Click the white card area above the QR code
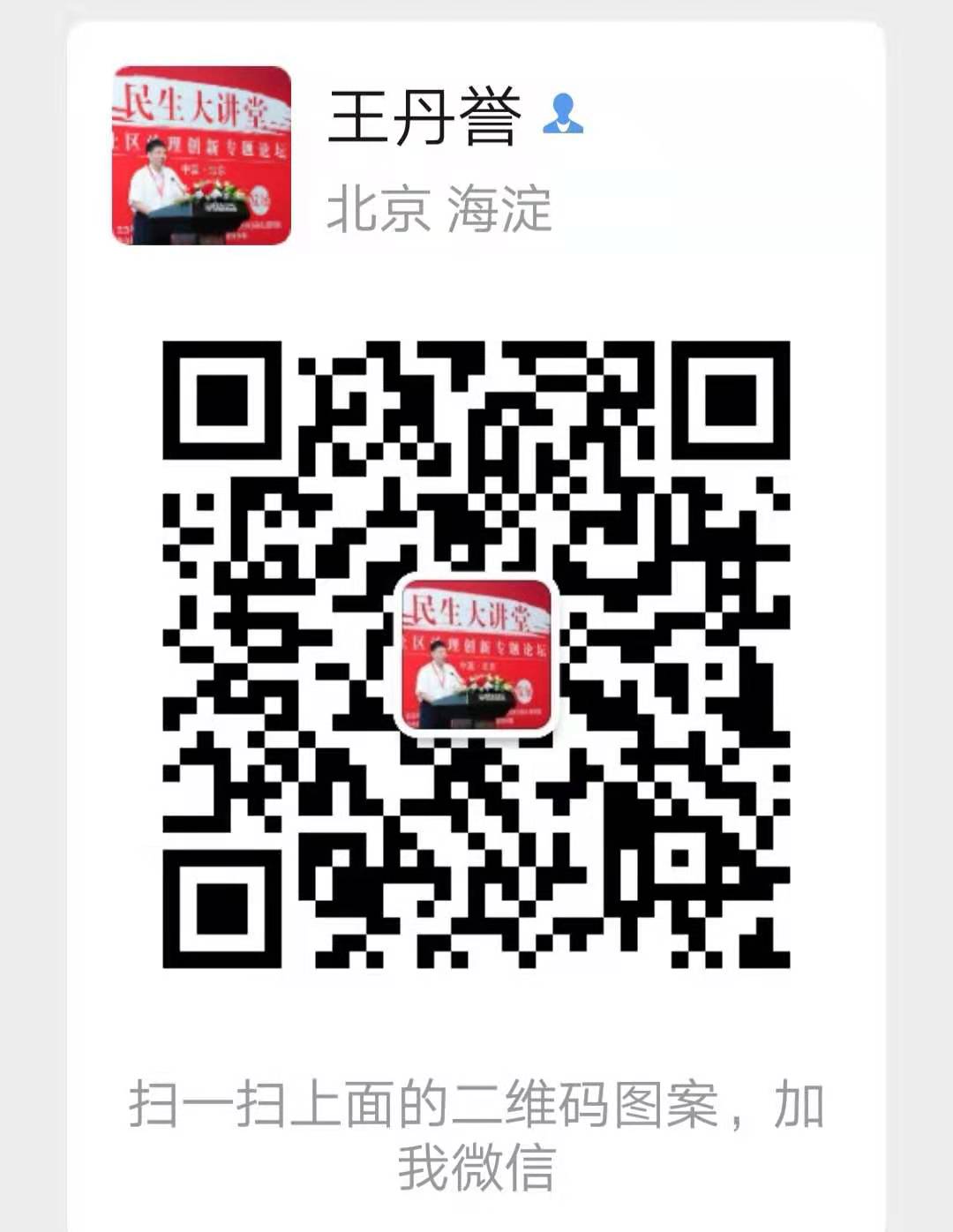 pyautogui.click(x=476, y=291)
